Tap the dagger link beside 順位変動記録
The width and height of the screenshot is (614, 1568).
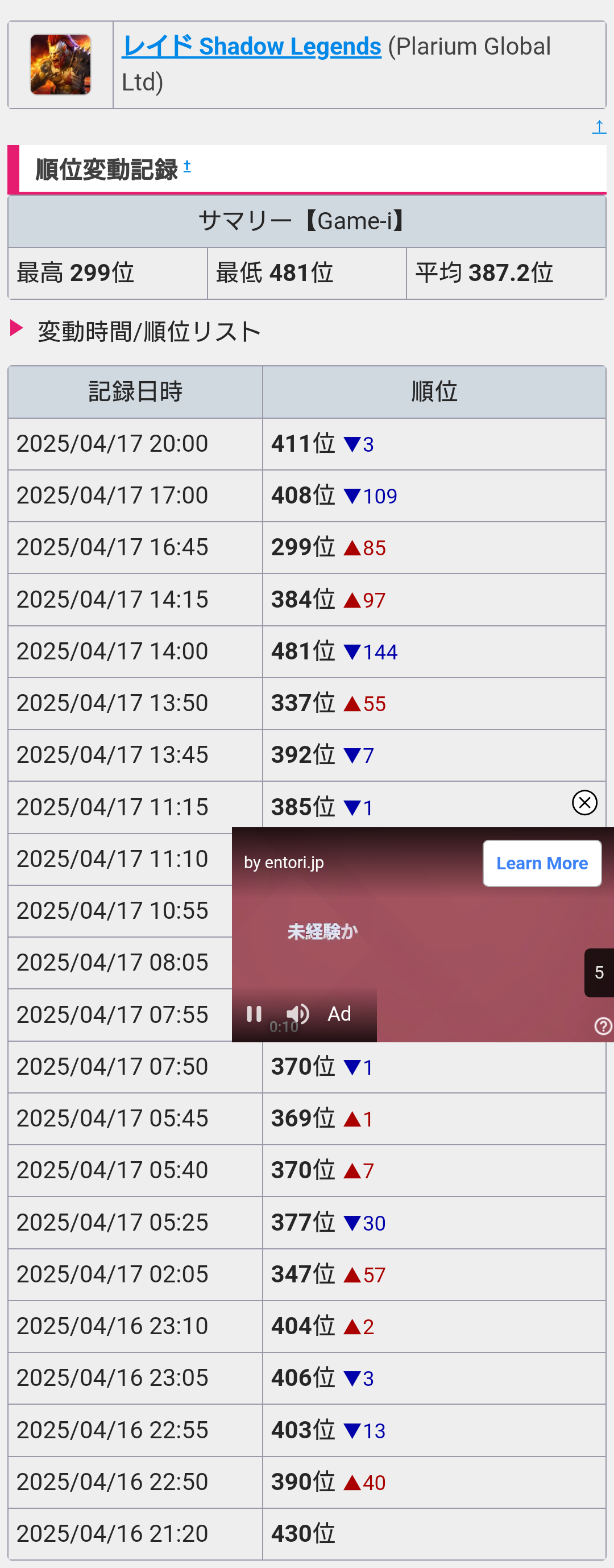click(x=187, y=166)
